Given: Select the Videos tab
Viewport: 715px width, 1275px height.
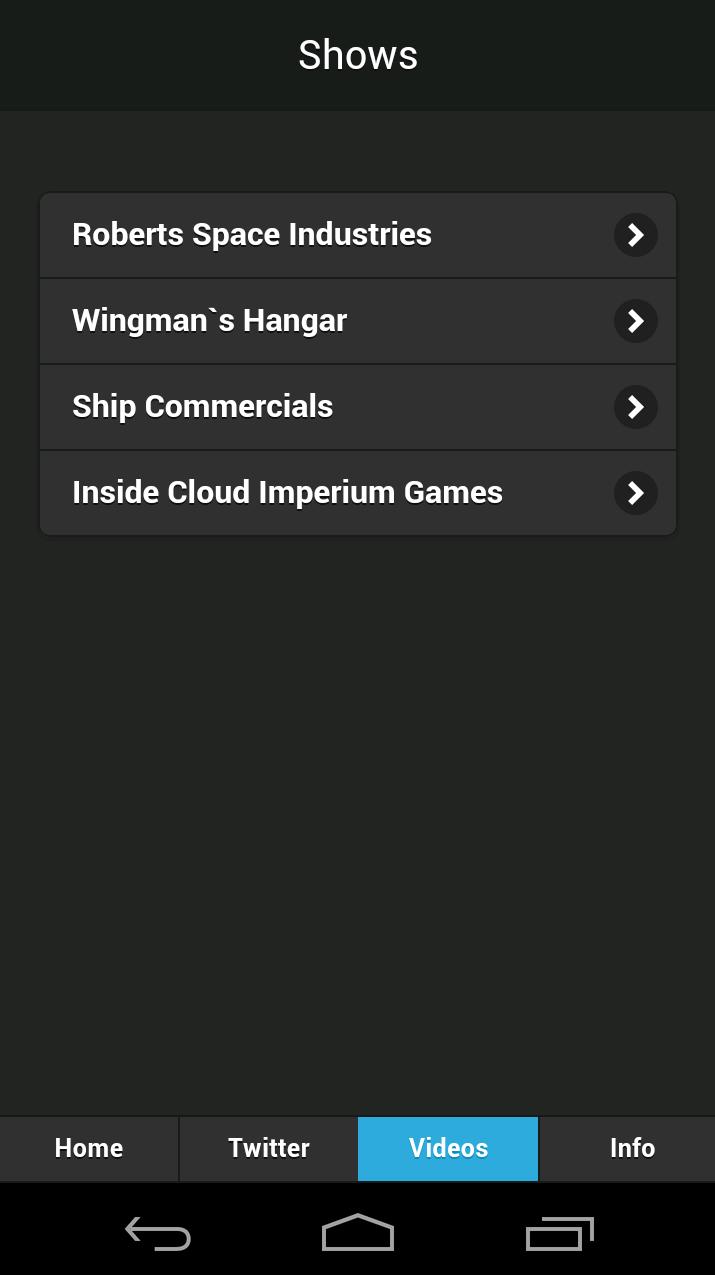Looking at the screenshot, I should tap(448, 1148).
